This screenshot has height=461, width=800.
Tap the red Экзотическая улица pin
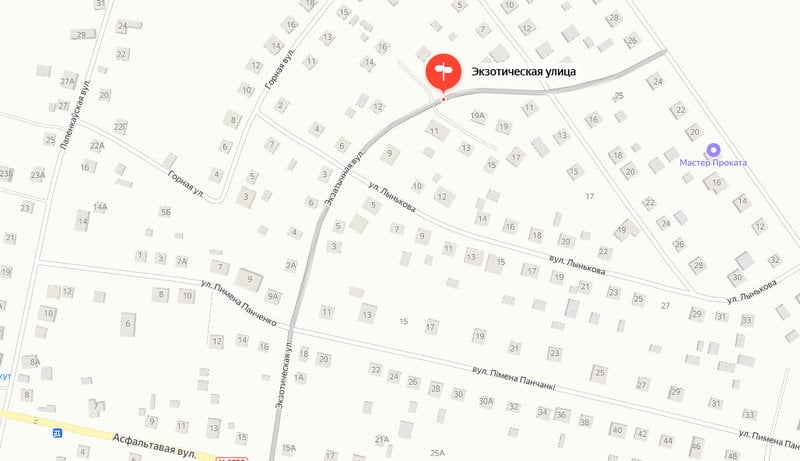click(442, 72)
